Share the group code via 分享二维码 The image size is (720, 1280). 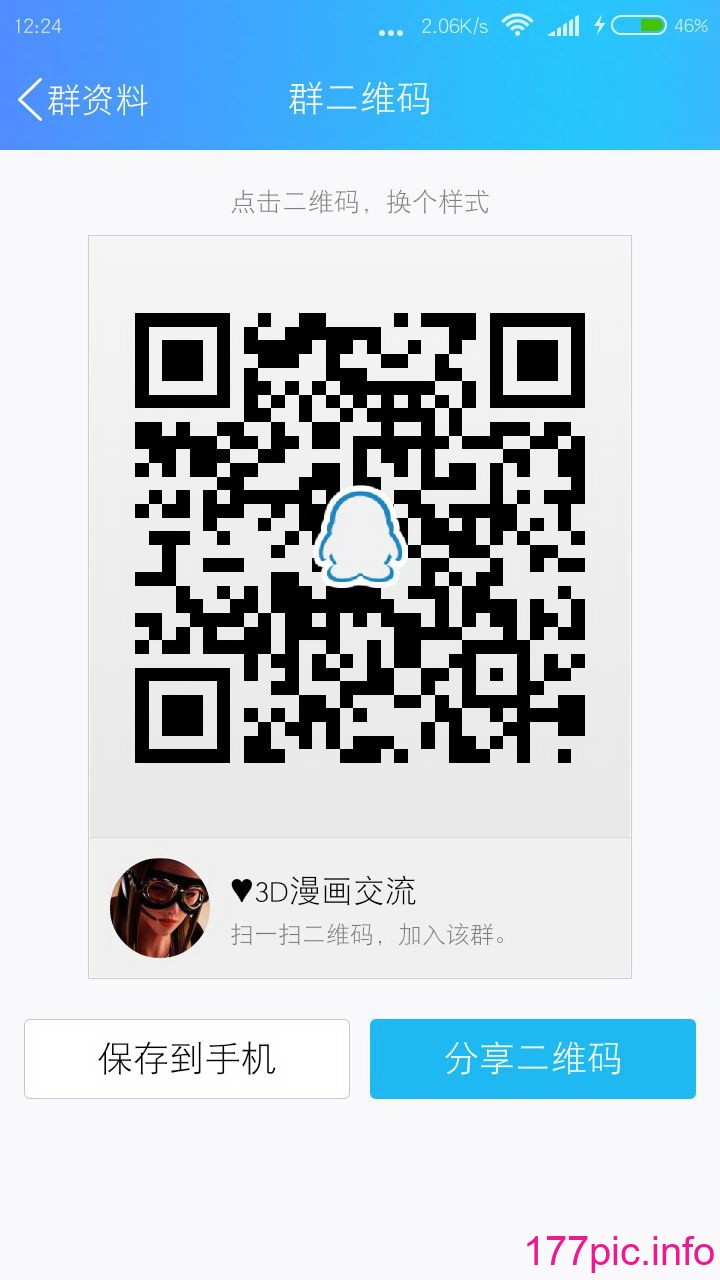click(533, 1059)
